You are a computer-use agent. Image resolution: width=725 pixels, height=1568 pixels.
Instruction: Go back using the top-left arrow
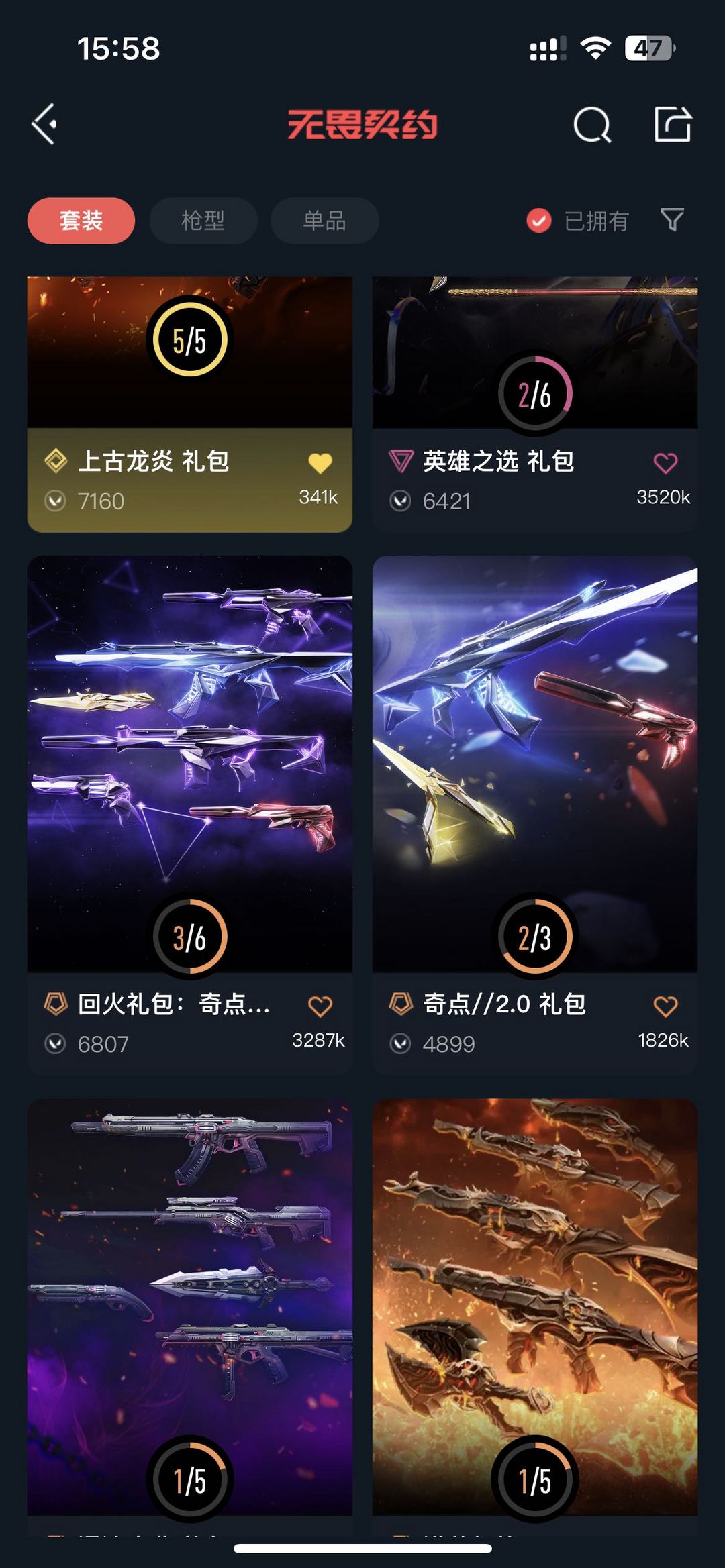[44, 124]
